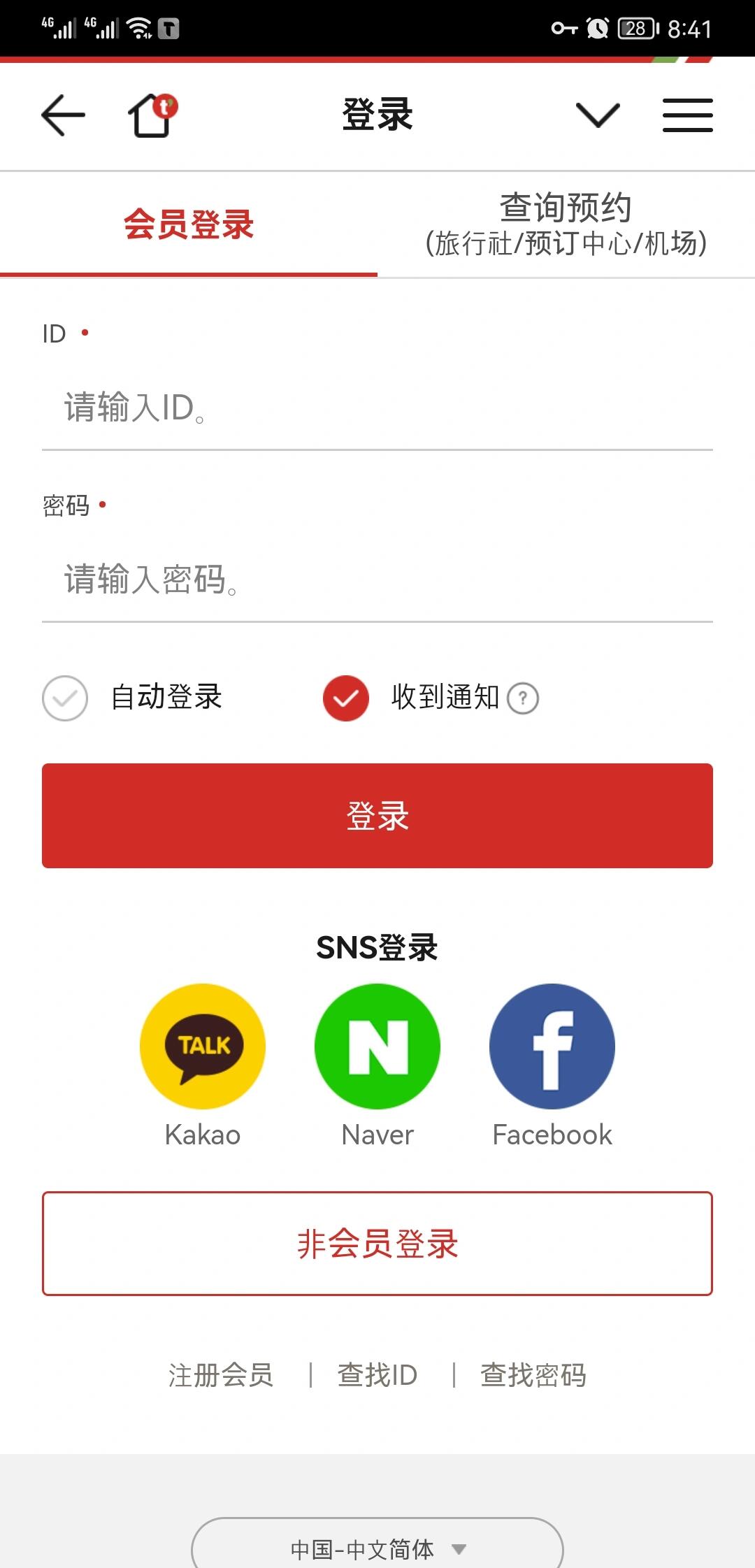Screen dimensions: 755x1568
Task: Focus the 请输入ID field
Action: (x=377, y=408)
